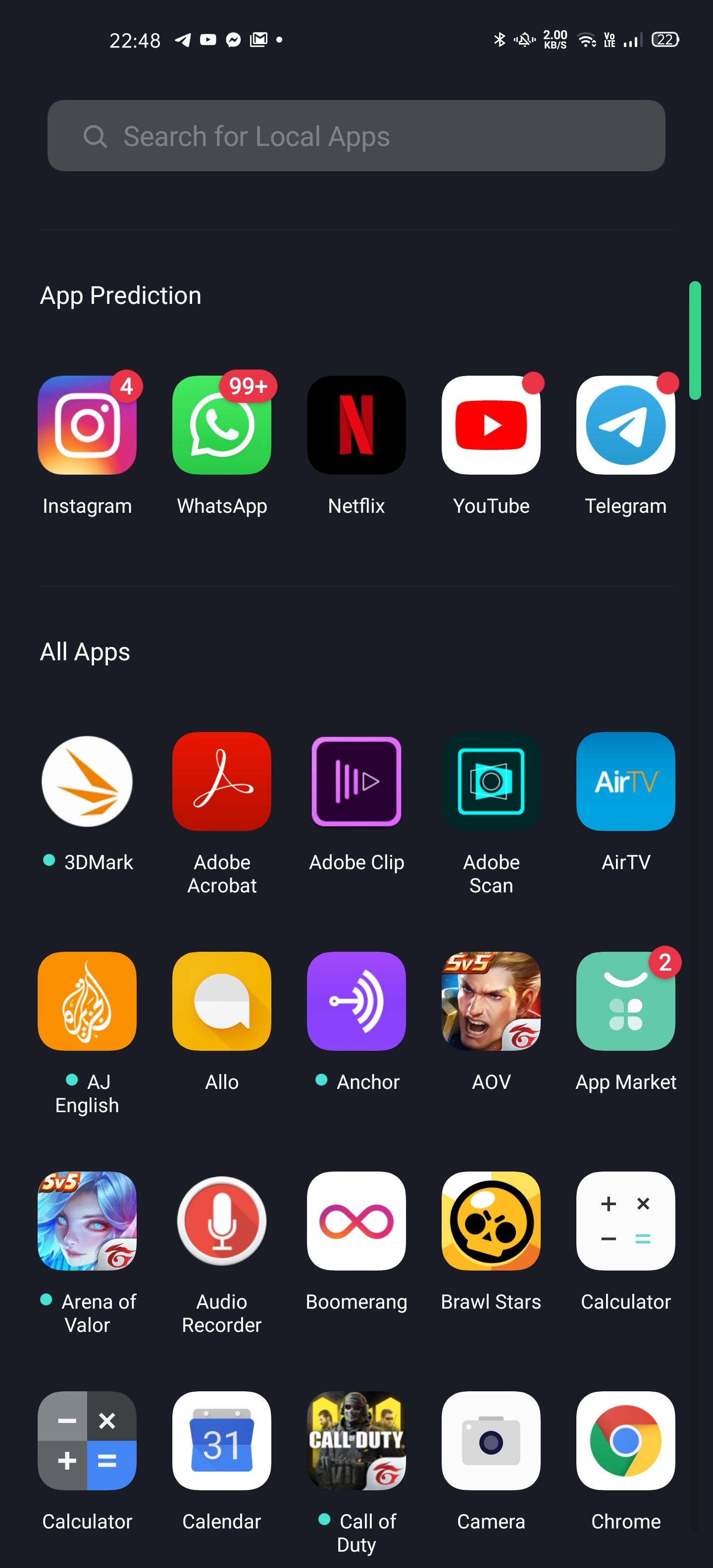The height and width of the screenshot is (1568, 713).
Task: Launch the 3DMark app
Action: pos(87,782)
